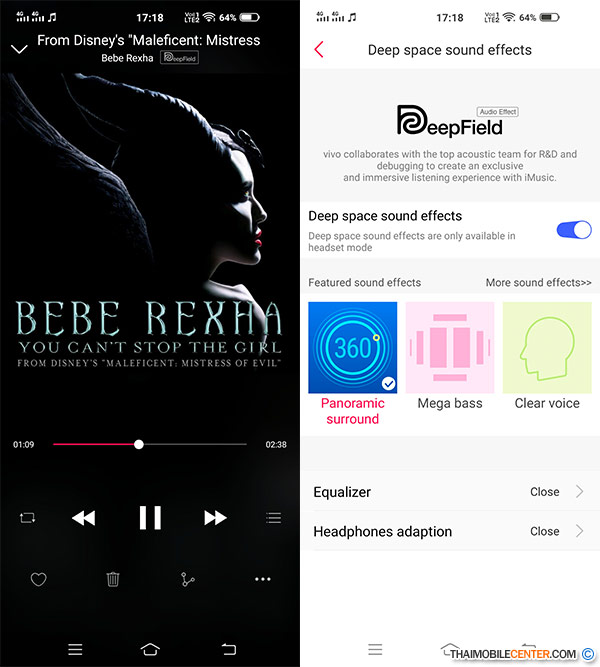Go to the previous track

point(84,517)
